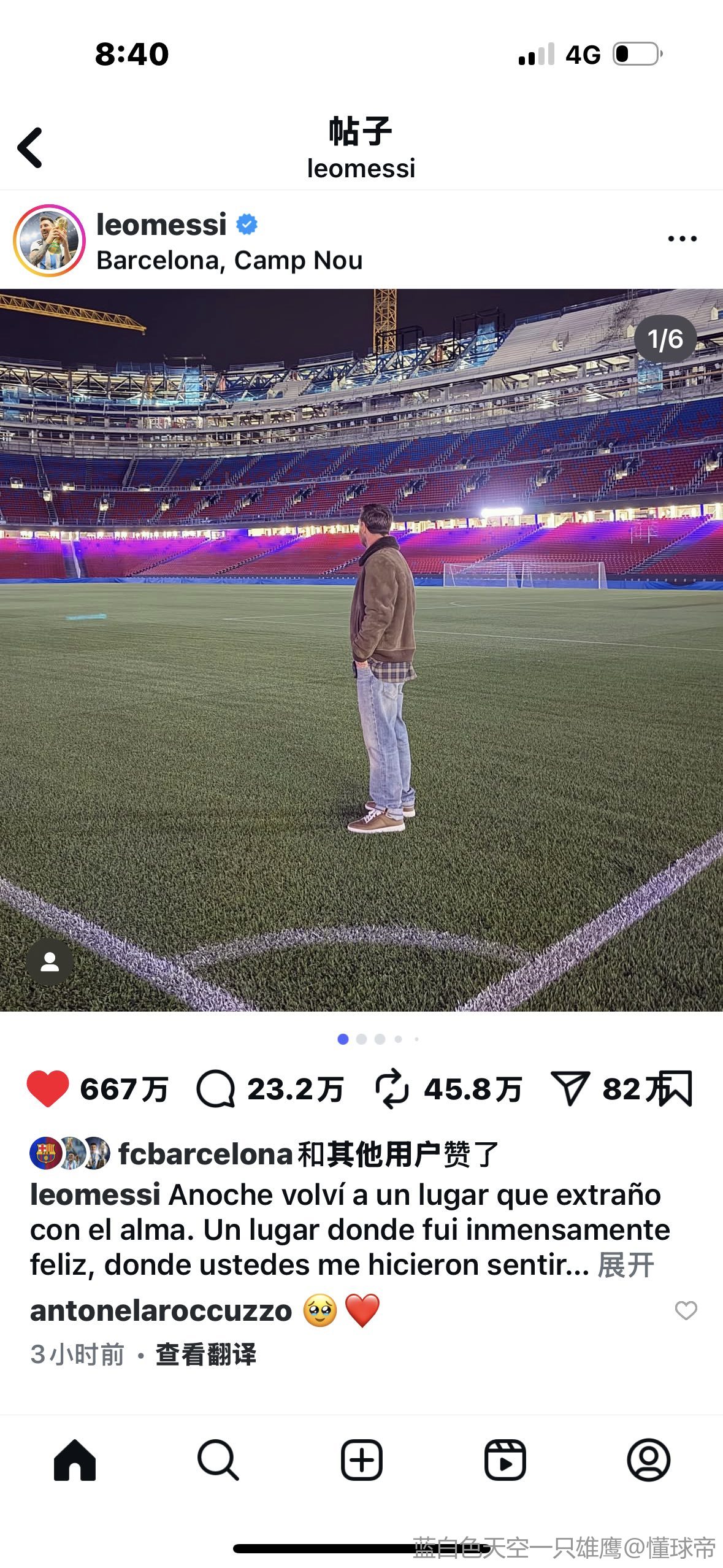The height and width of the screenshot is (1568, 723).
Task: View accounts that liked with fcbarcelona
Action: [307, 1154]
